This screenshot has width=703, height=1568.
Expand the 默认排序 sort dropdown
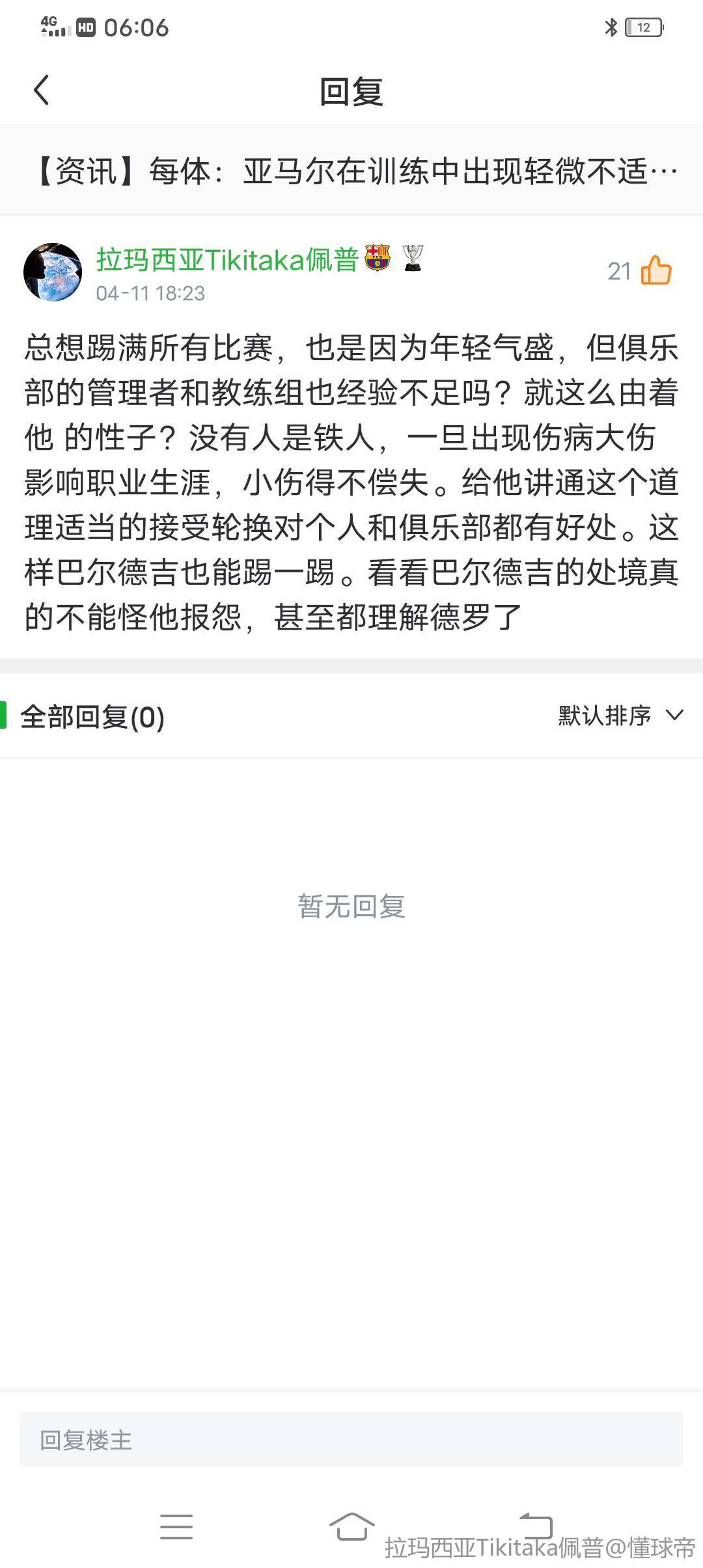tap(620, 716)
